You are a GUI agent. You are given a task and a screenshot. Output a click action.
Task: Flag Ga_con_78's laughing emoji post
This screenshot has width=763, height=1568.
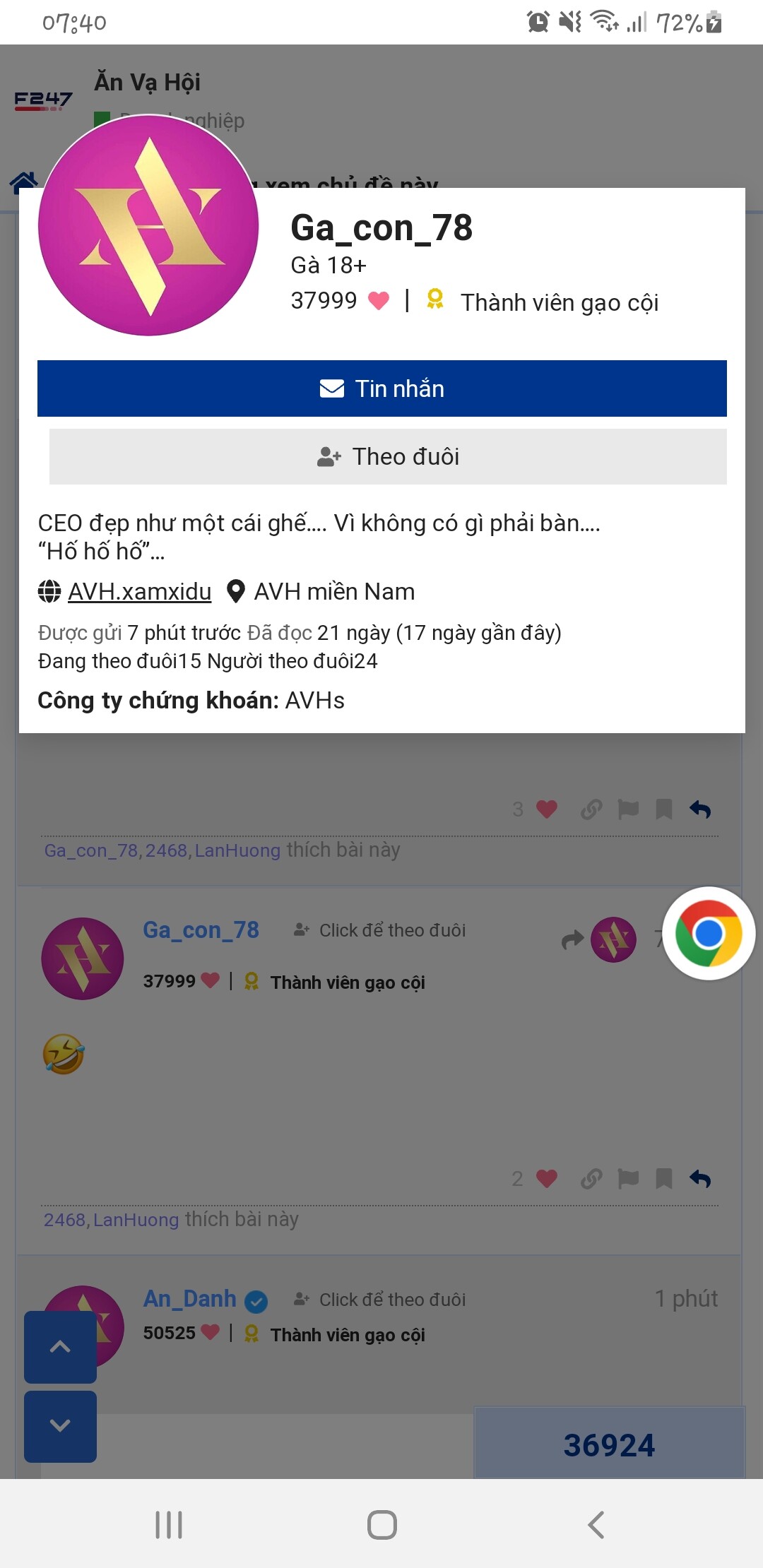tap(627, 1178)
